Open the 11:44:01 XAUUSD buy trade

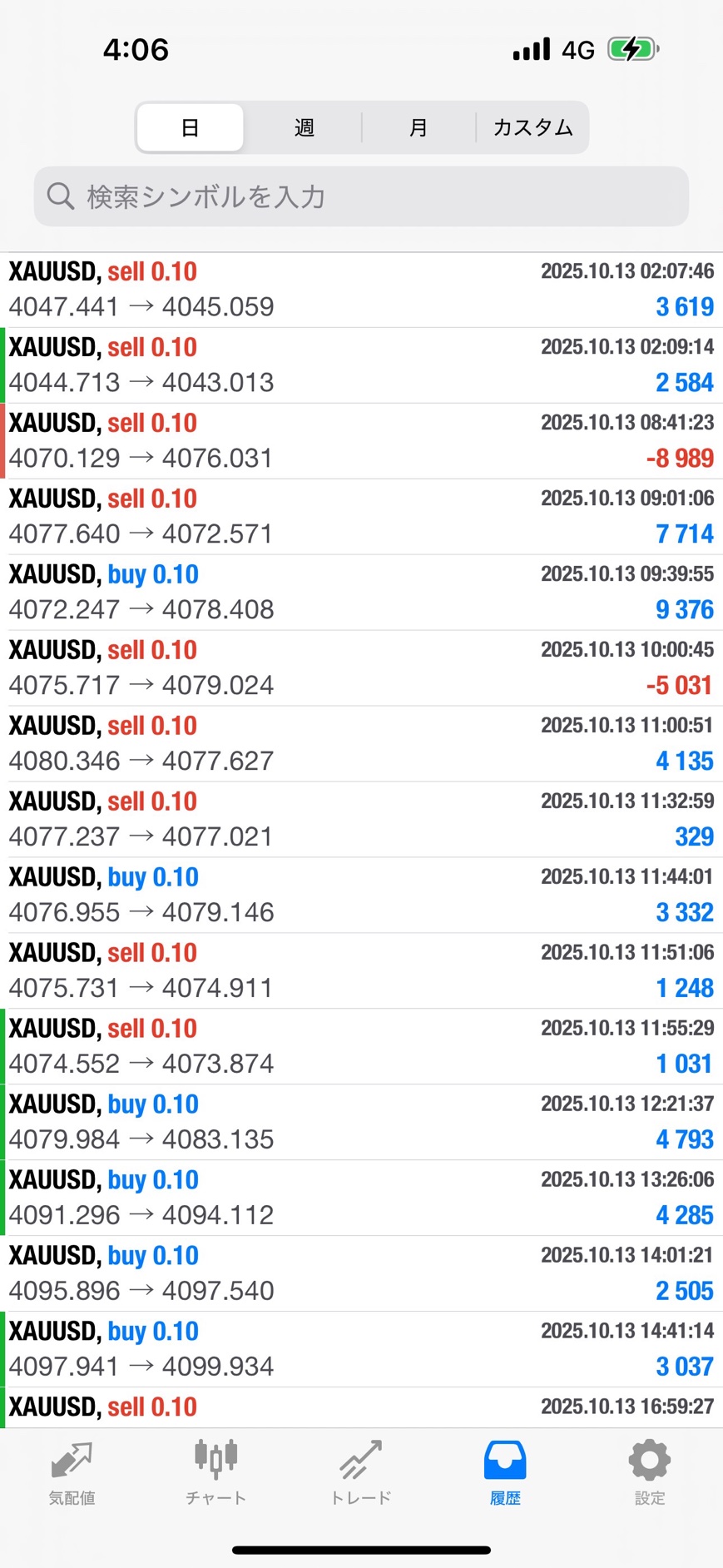tap(361, 895)
